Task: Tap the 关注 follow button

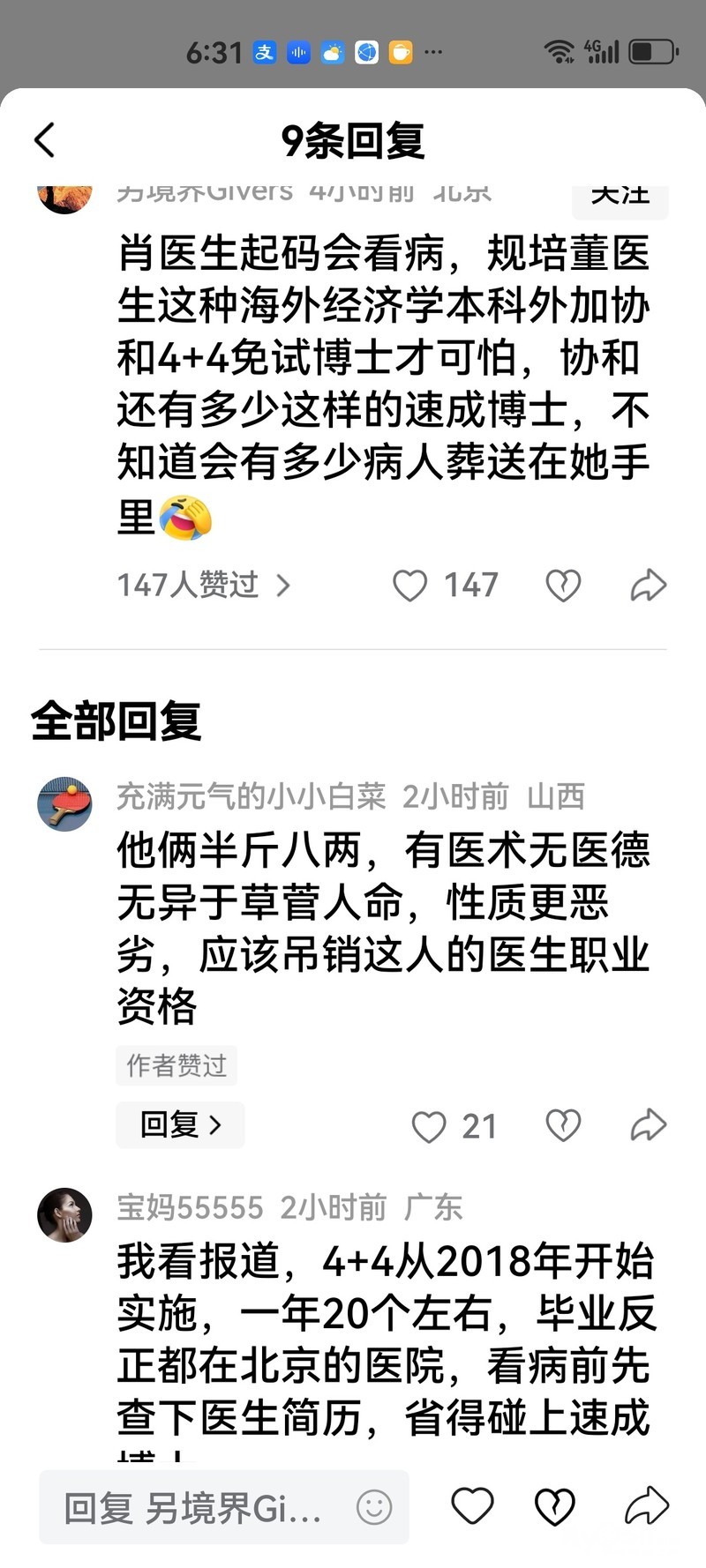Action: (x=620, y=198)
